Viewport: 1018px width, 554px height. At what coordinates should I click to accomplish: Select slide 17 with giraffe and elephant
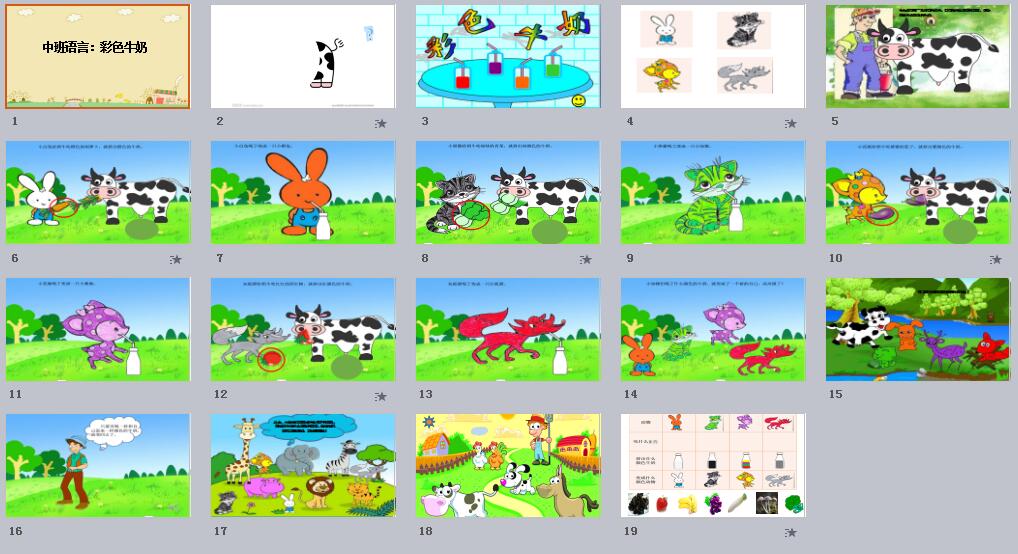[x=303, y=465]
